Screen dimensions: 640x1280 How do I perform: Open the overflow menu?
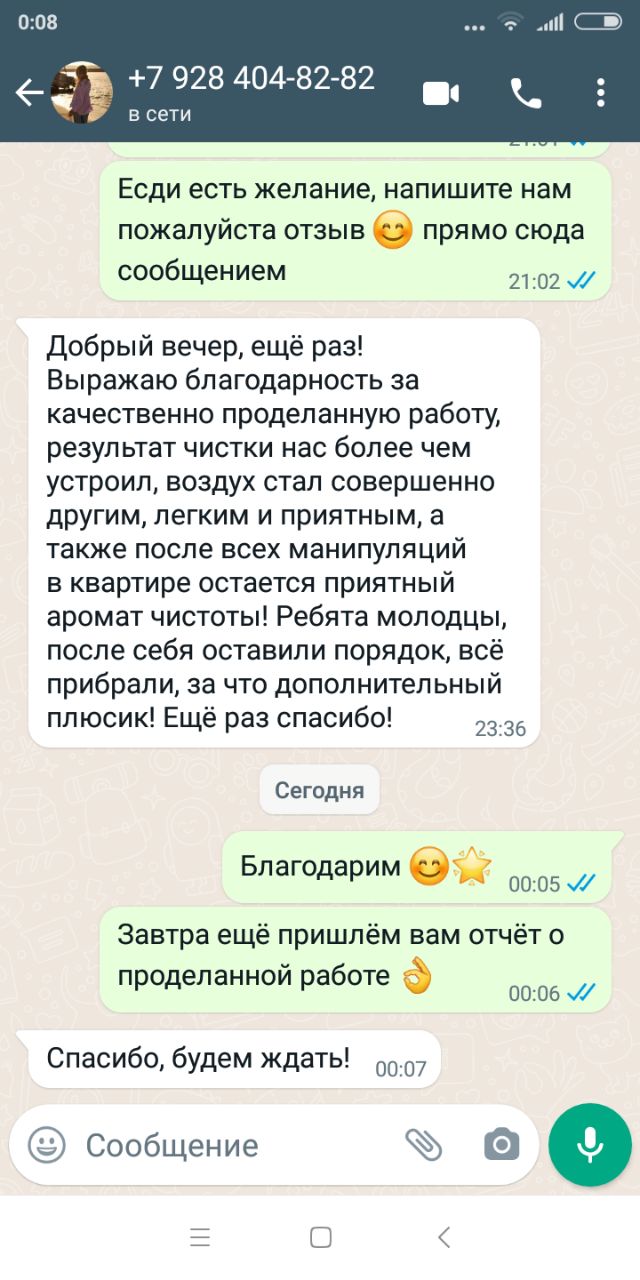click(600, 93)
